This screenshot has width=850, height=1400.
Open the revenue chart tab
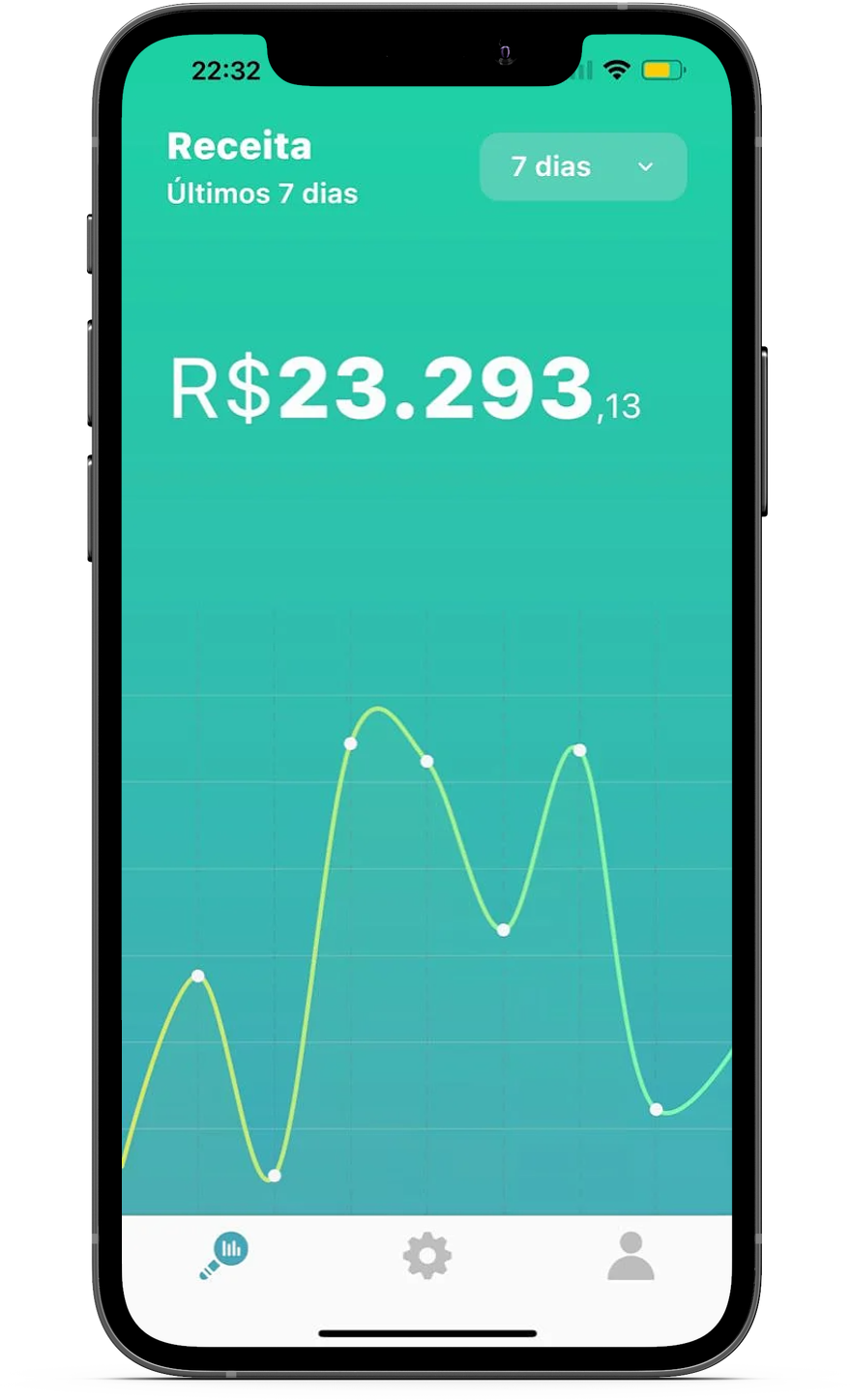(224, 1255)
